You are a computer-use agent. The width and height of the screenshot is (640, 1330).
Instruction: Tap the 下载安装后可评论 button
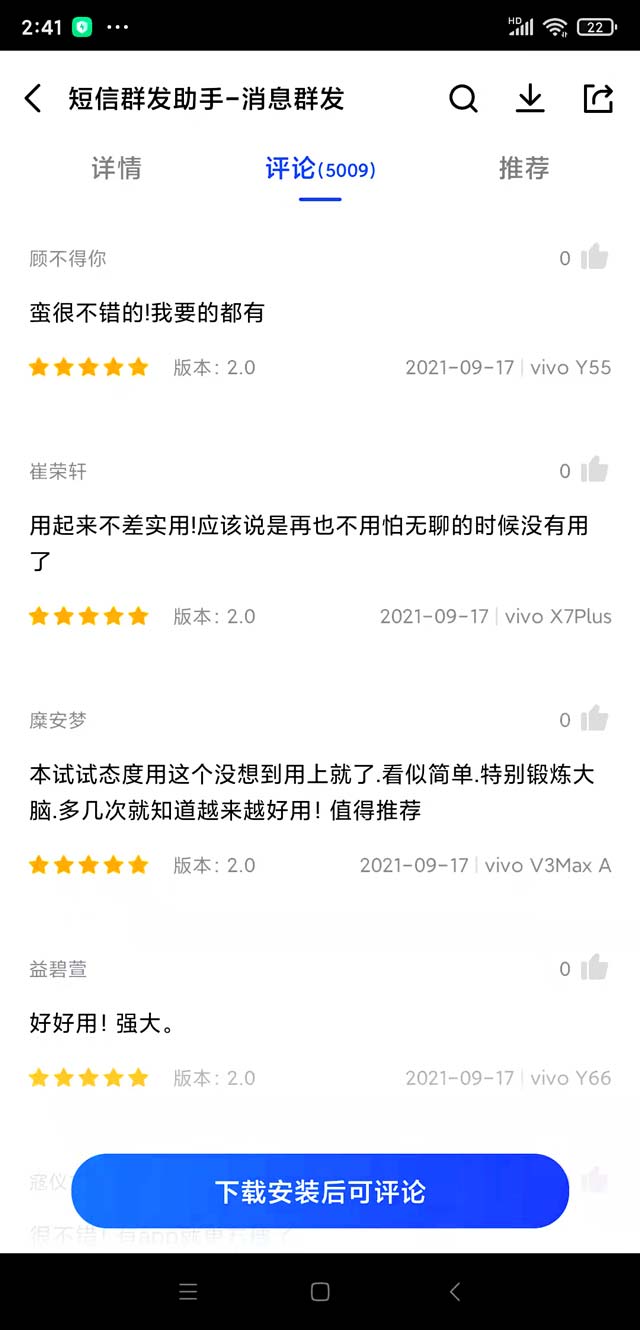[320, 1191]
